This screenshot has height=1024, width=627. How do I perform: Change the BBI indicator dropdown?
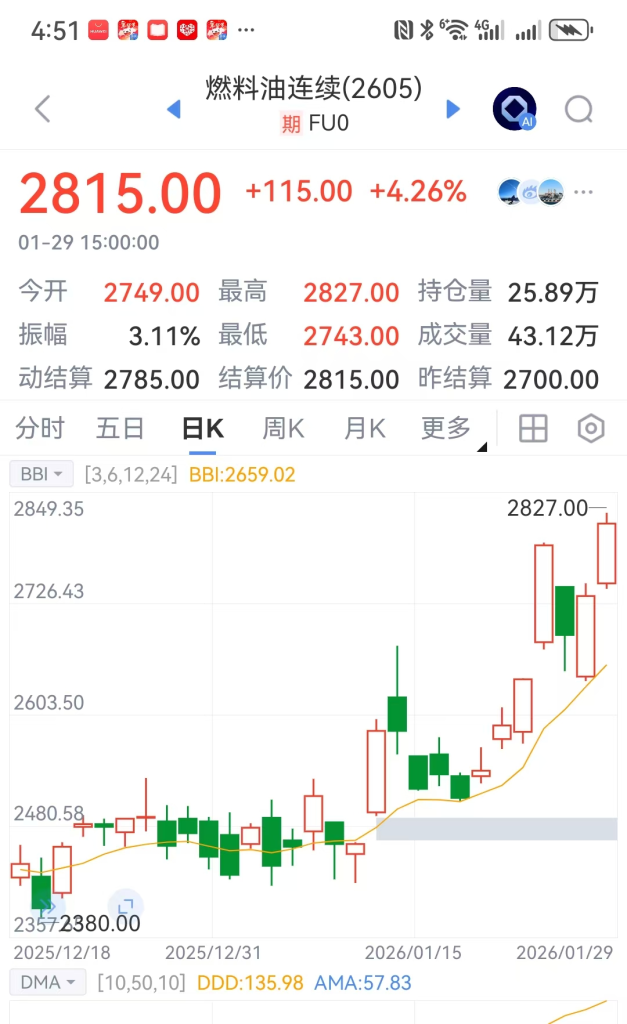pos(42,472)
